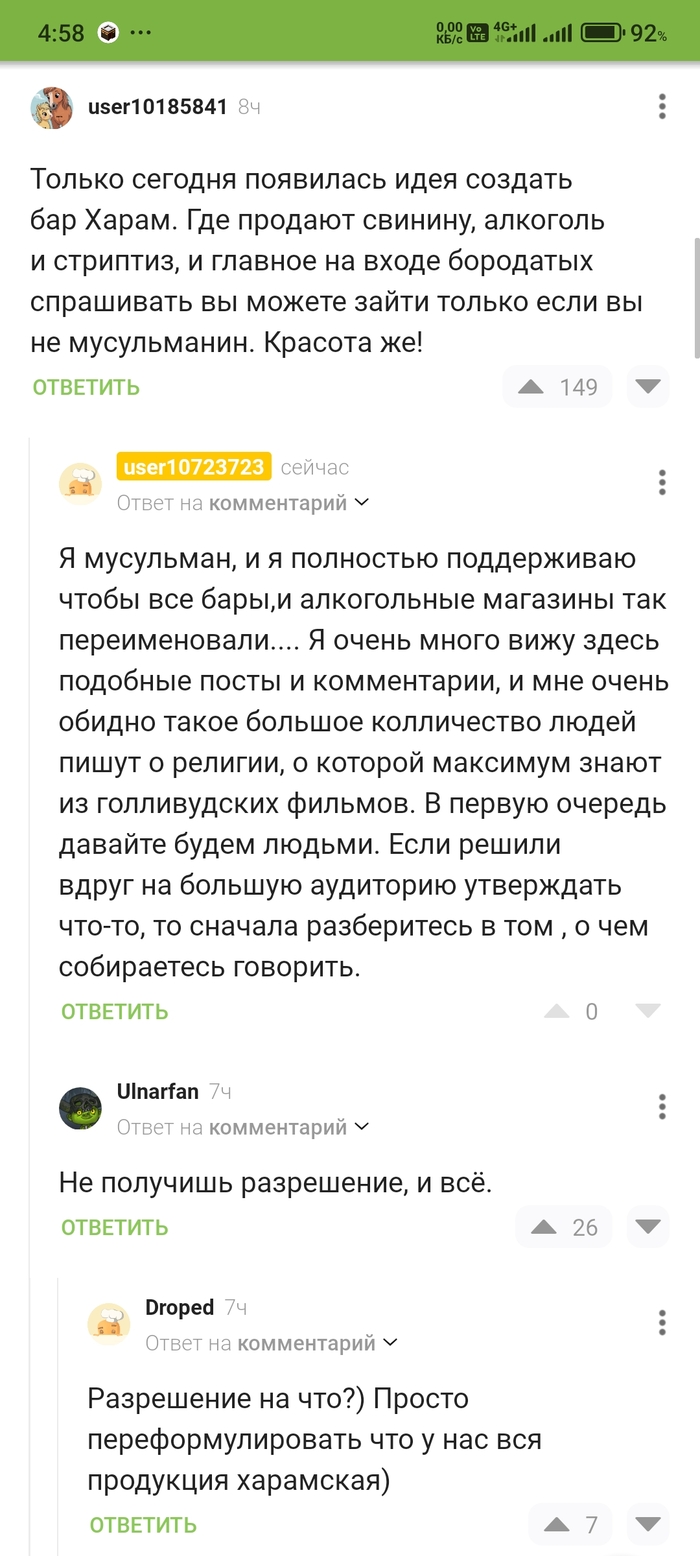Open overflow menu on Ulnarfan's comment
Viewport: 700px width, 1556px height.
point(662,1106)
